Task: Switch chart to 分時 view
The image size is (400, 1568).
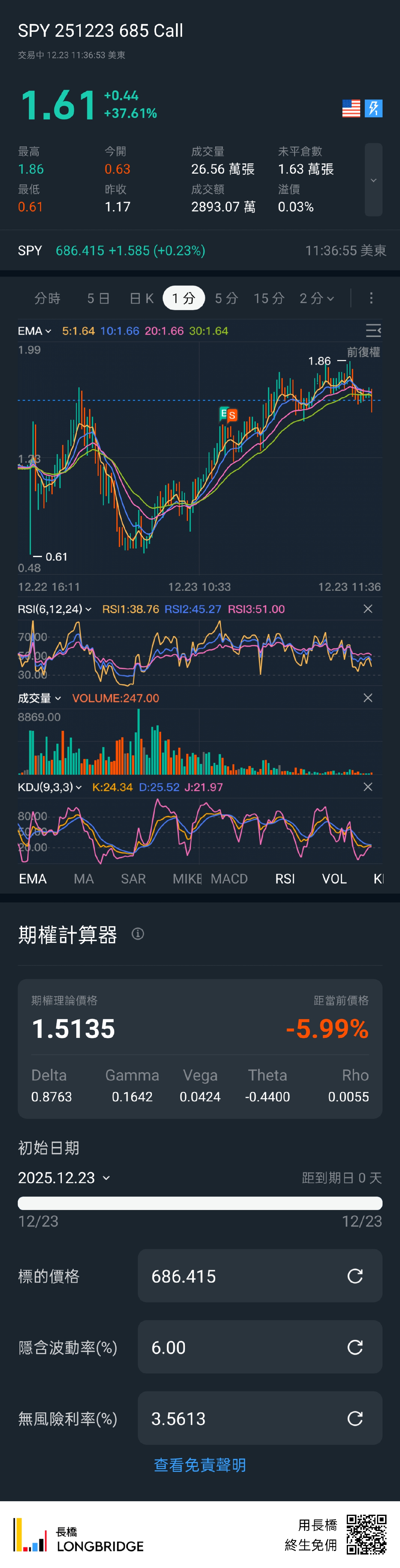Action: [47, 298]
